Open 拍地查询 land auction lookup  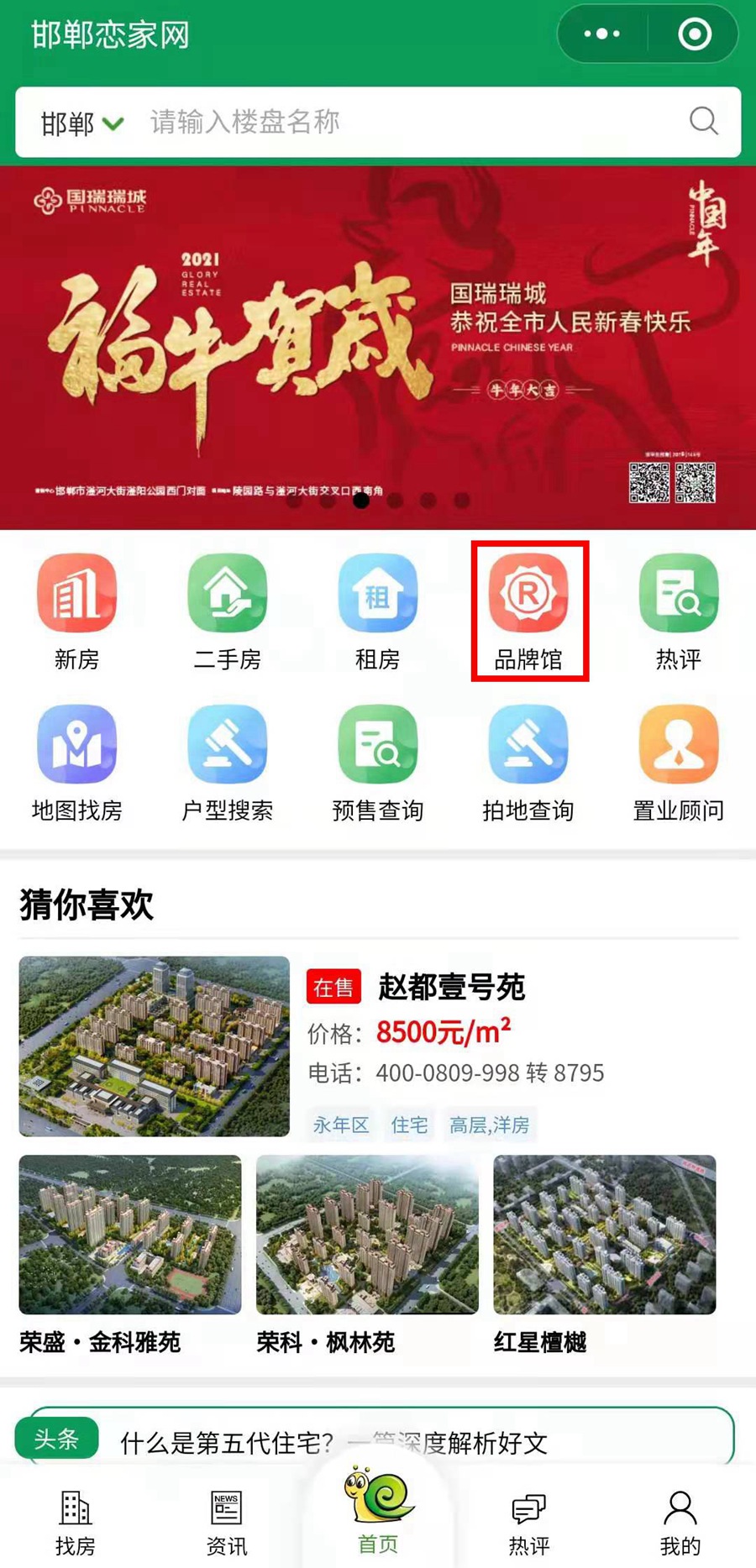528,762
